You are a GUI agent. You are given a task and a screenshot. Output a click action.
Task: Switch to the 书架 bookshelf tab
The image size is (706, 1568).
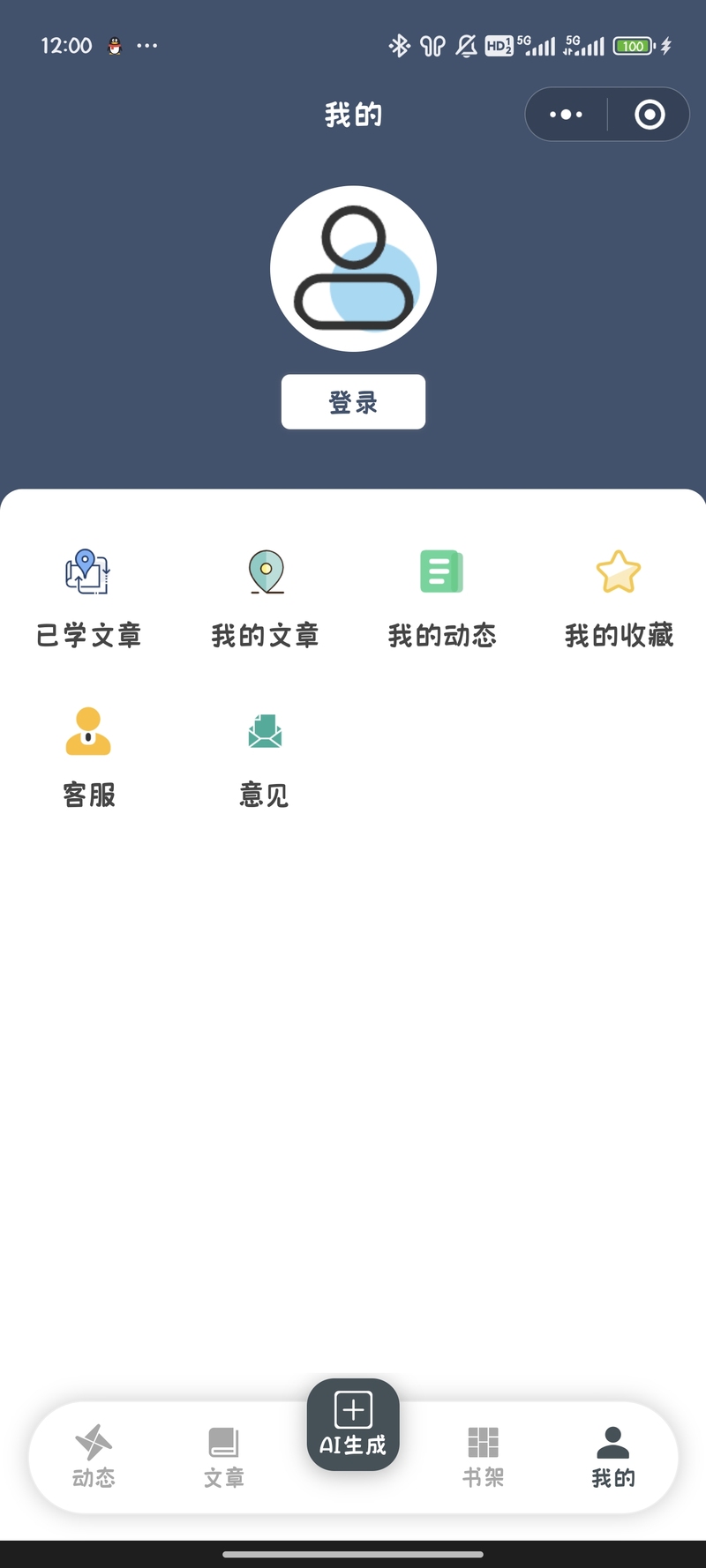(x=483, y=1456)
